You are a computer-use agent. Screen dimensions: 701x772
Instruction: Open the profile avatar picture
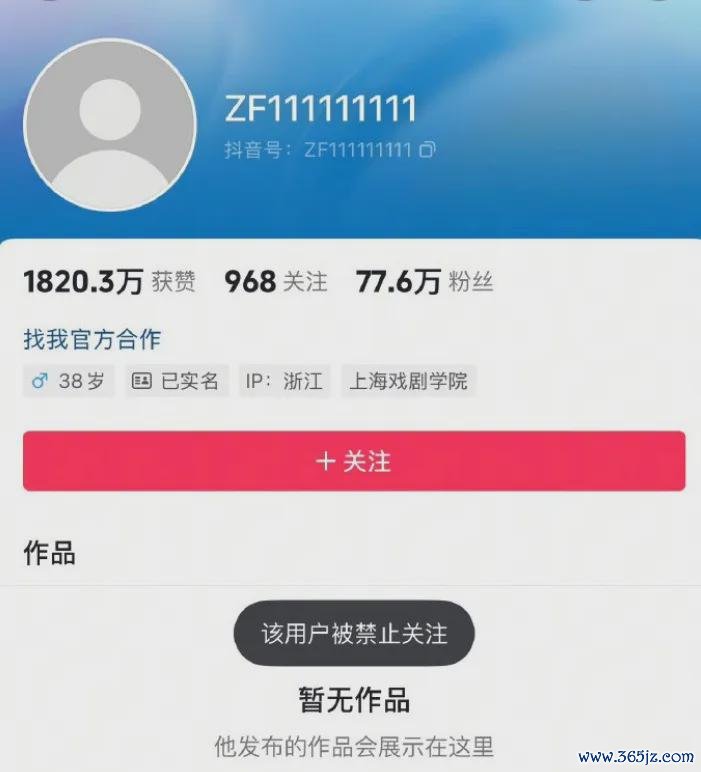[x=110, y=125]
